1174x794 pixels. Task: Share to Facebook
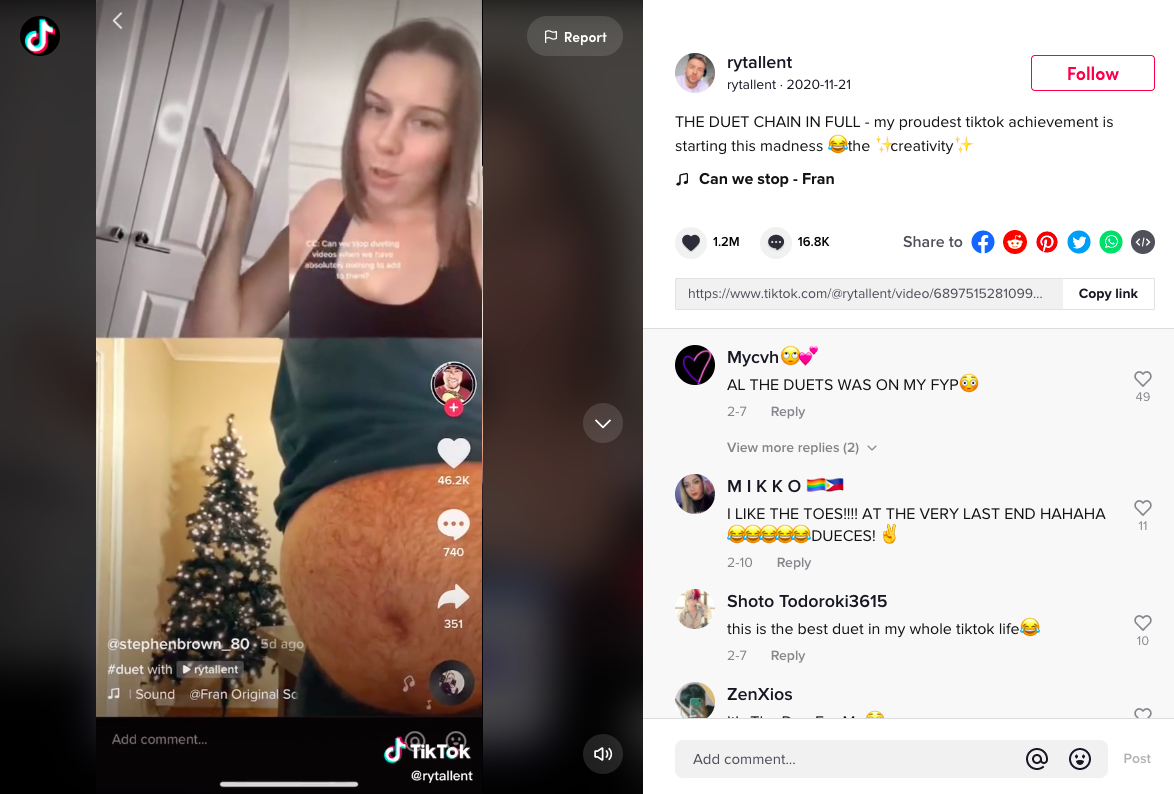tap(983, 242)
